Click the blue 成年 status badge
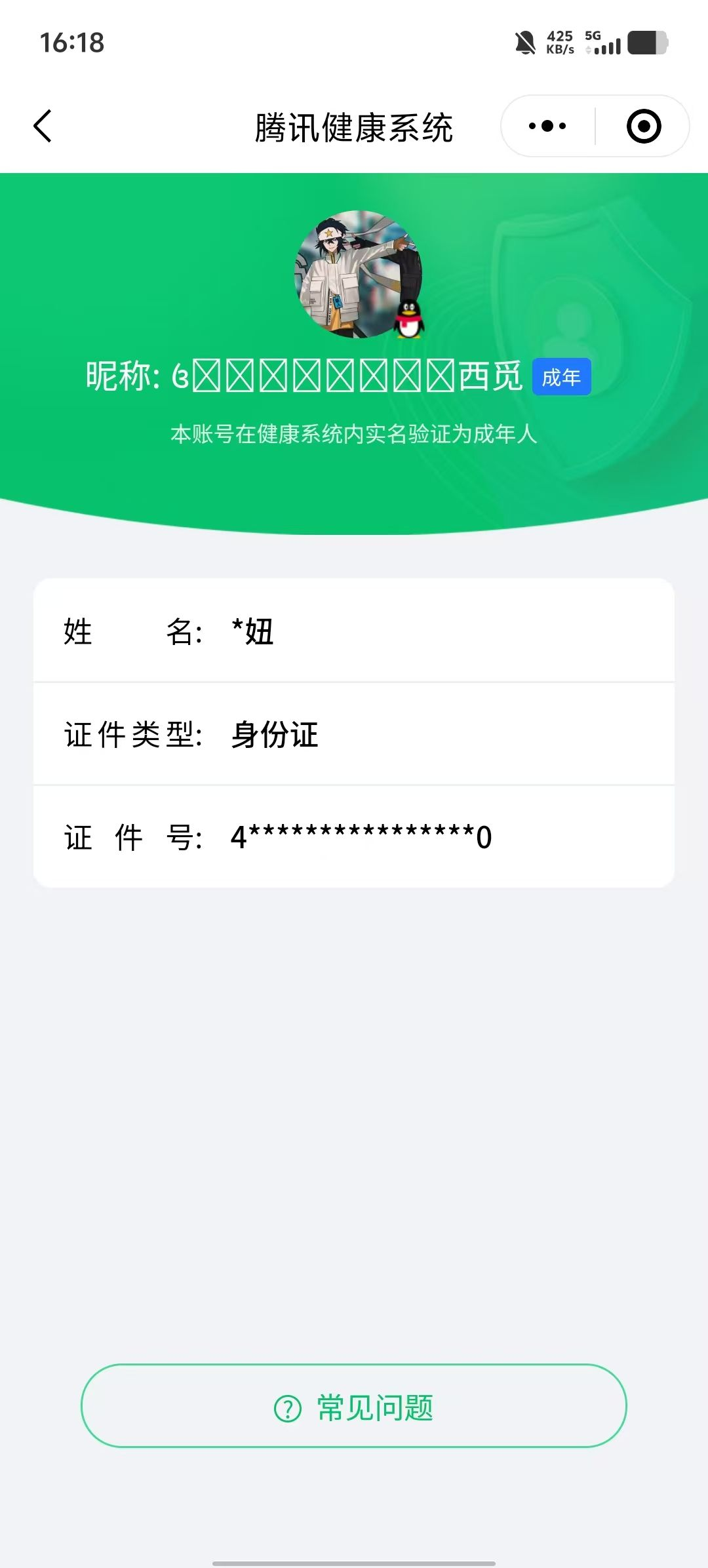 coord(562,377)
